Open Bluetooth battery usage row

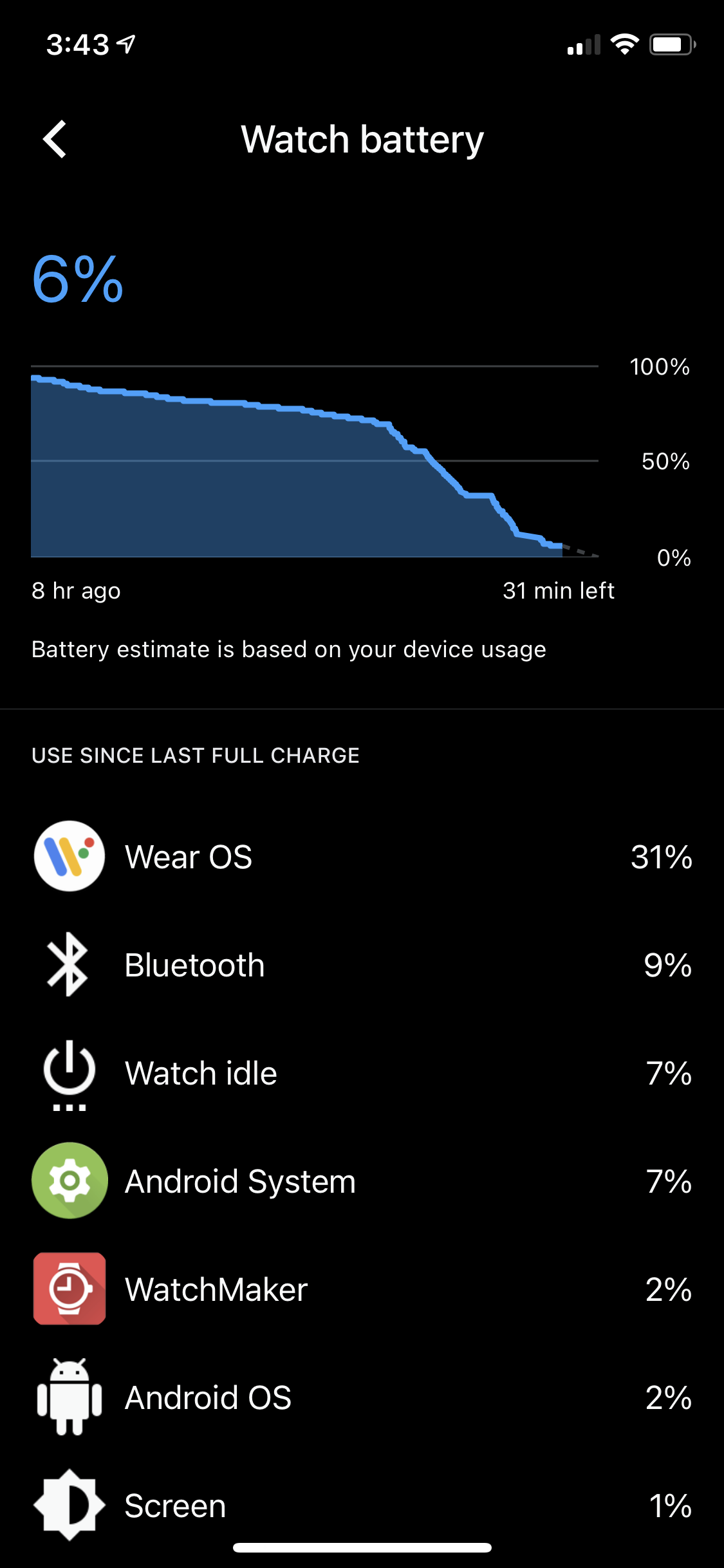coord(362,965)
